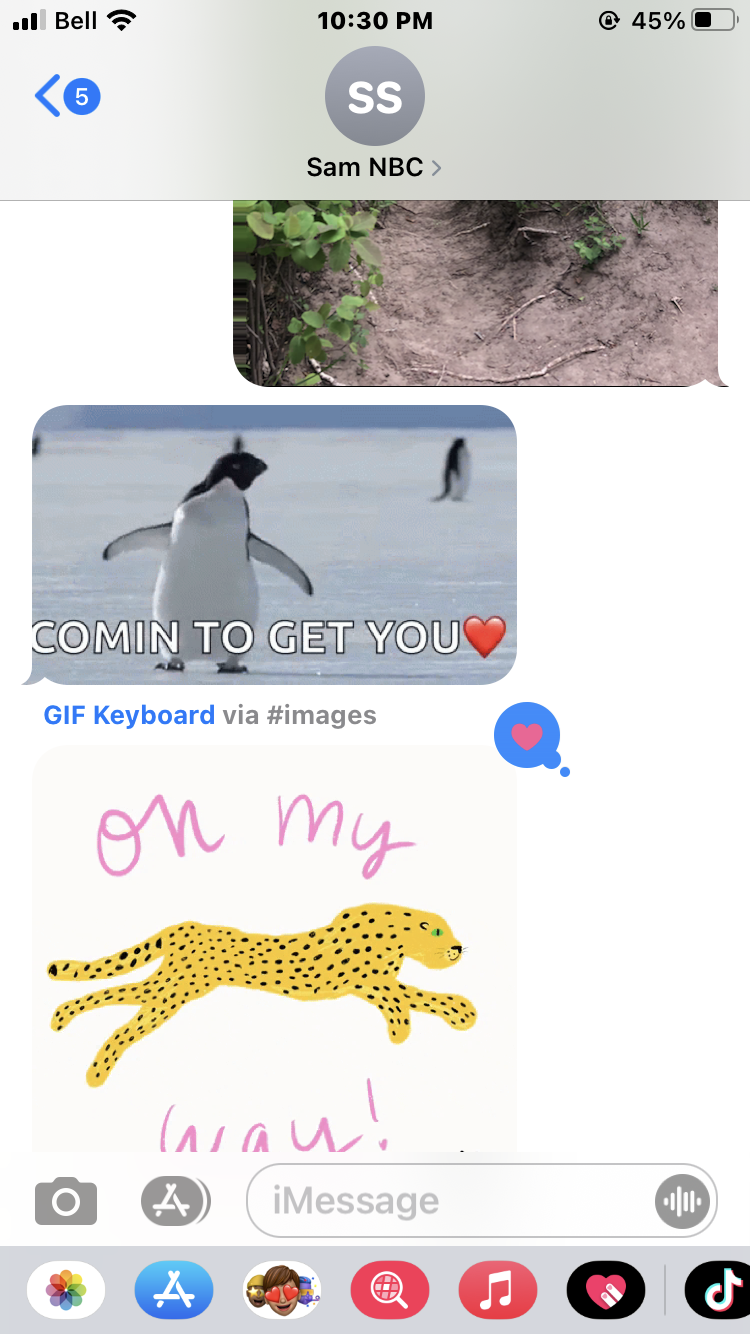
Task: Toggle the iMessage apps drawer button
Action: tap(174, 1200)
